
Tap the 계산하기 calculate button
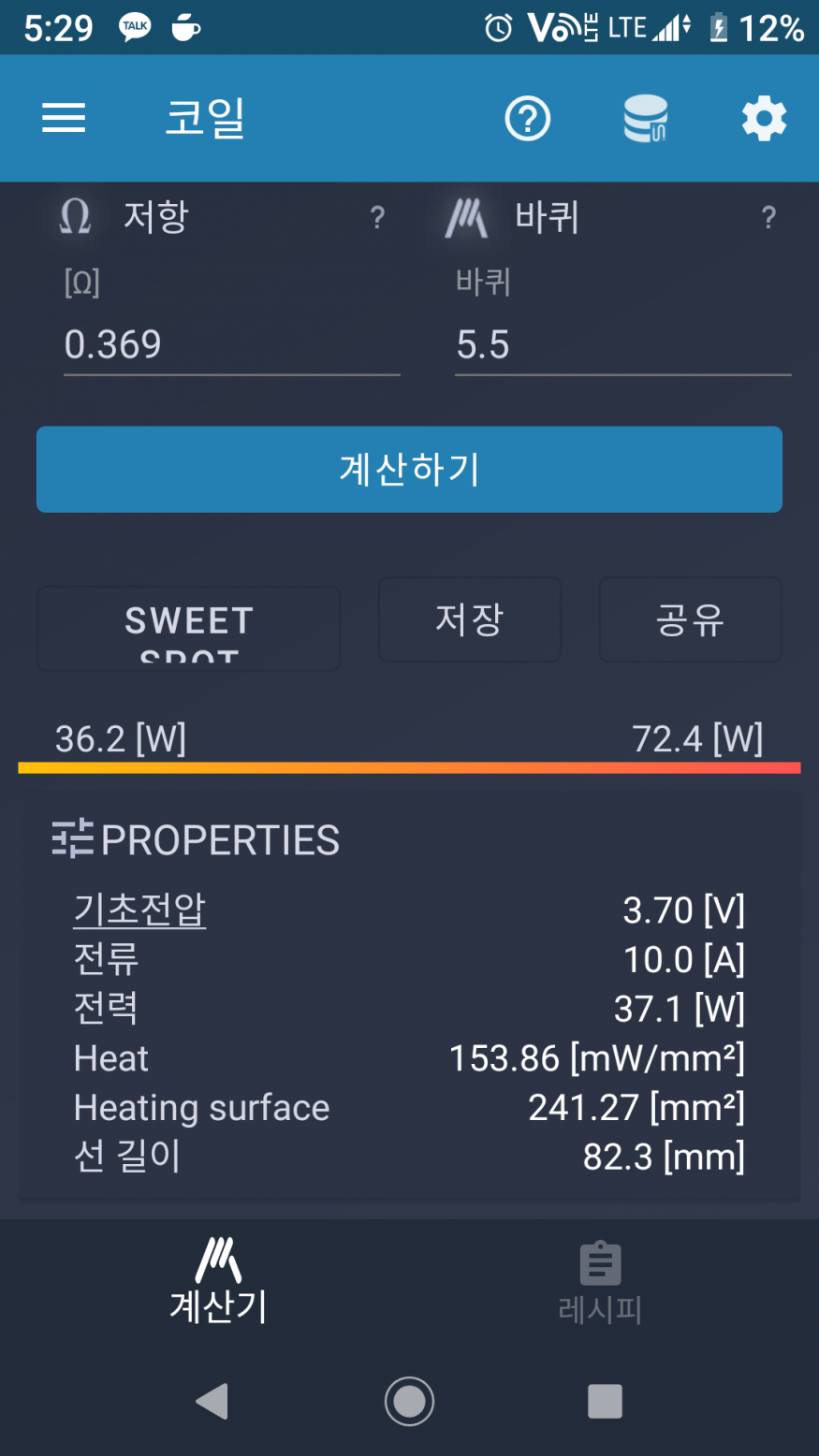(409, 469)
